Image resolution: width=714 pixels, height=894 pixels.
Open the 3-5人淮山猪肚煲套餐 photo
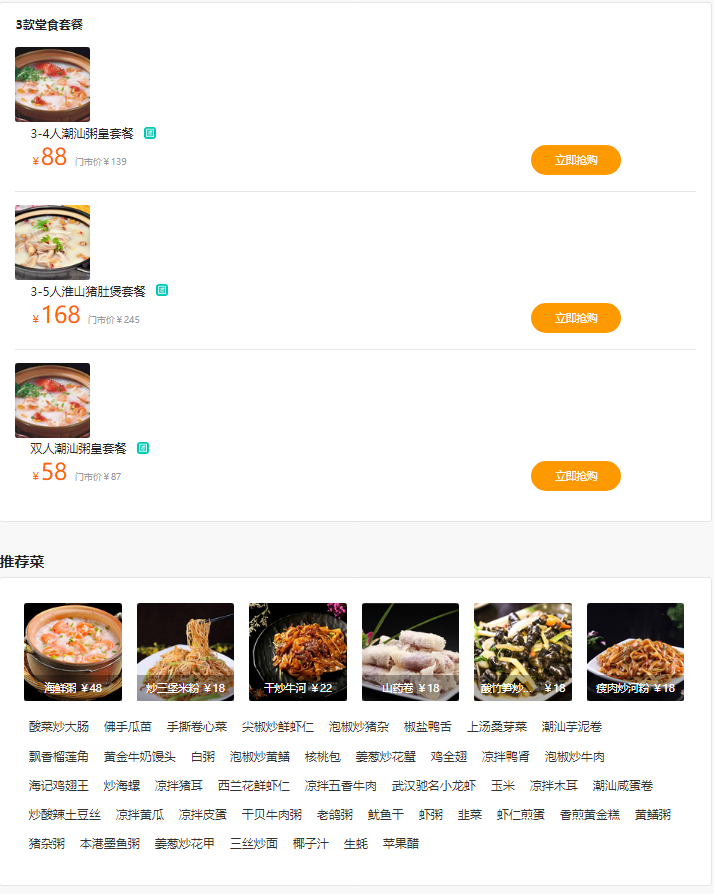click(52, 242)
